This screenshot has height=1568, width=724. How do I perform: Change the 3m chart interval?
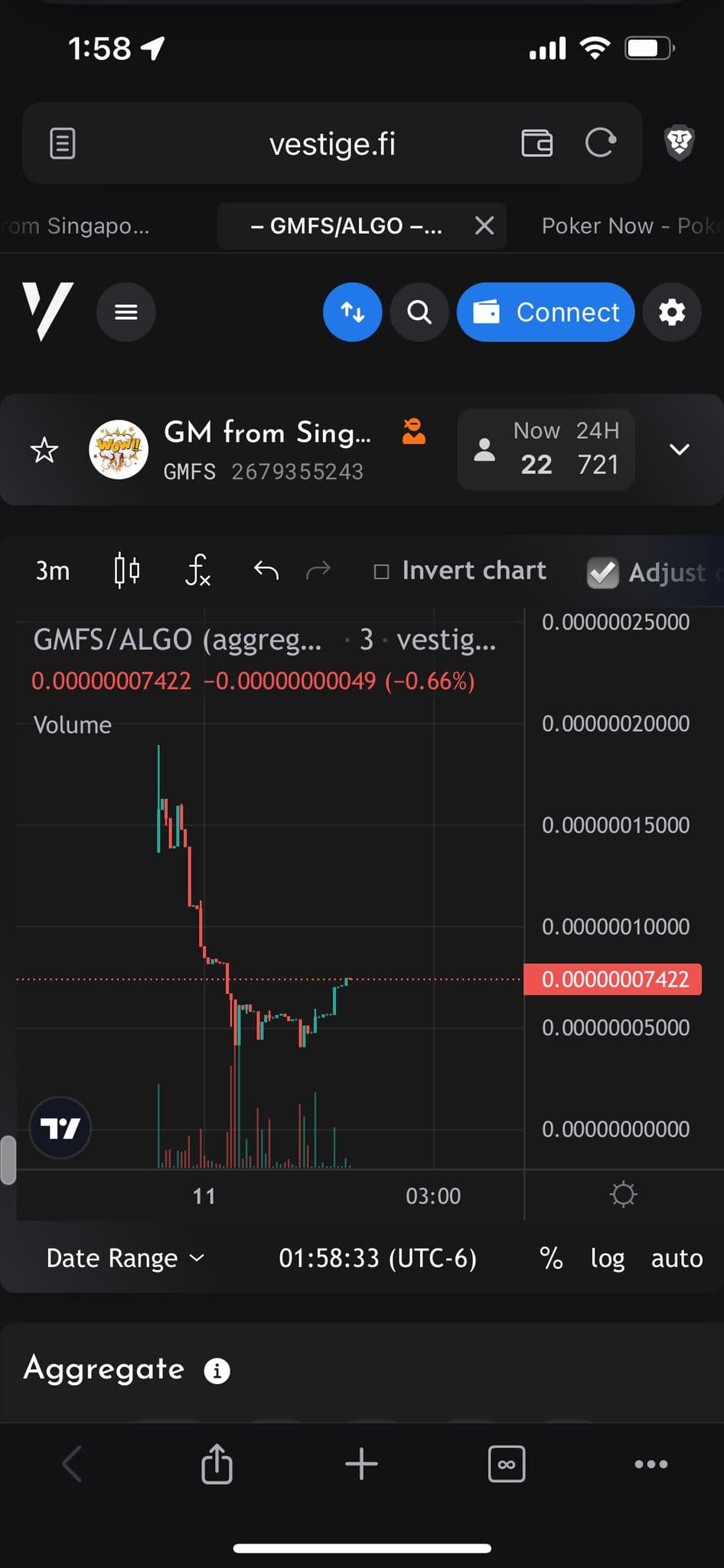53,571
